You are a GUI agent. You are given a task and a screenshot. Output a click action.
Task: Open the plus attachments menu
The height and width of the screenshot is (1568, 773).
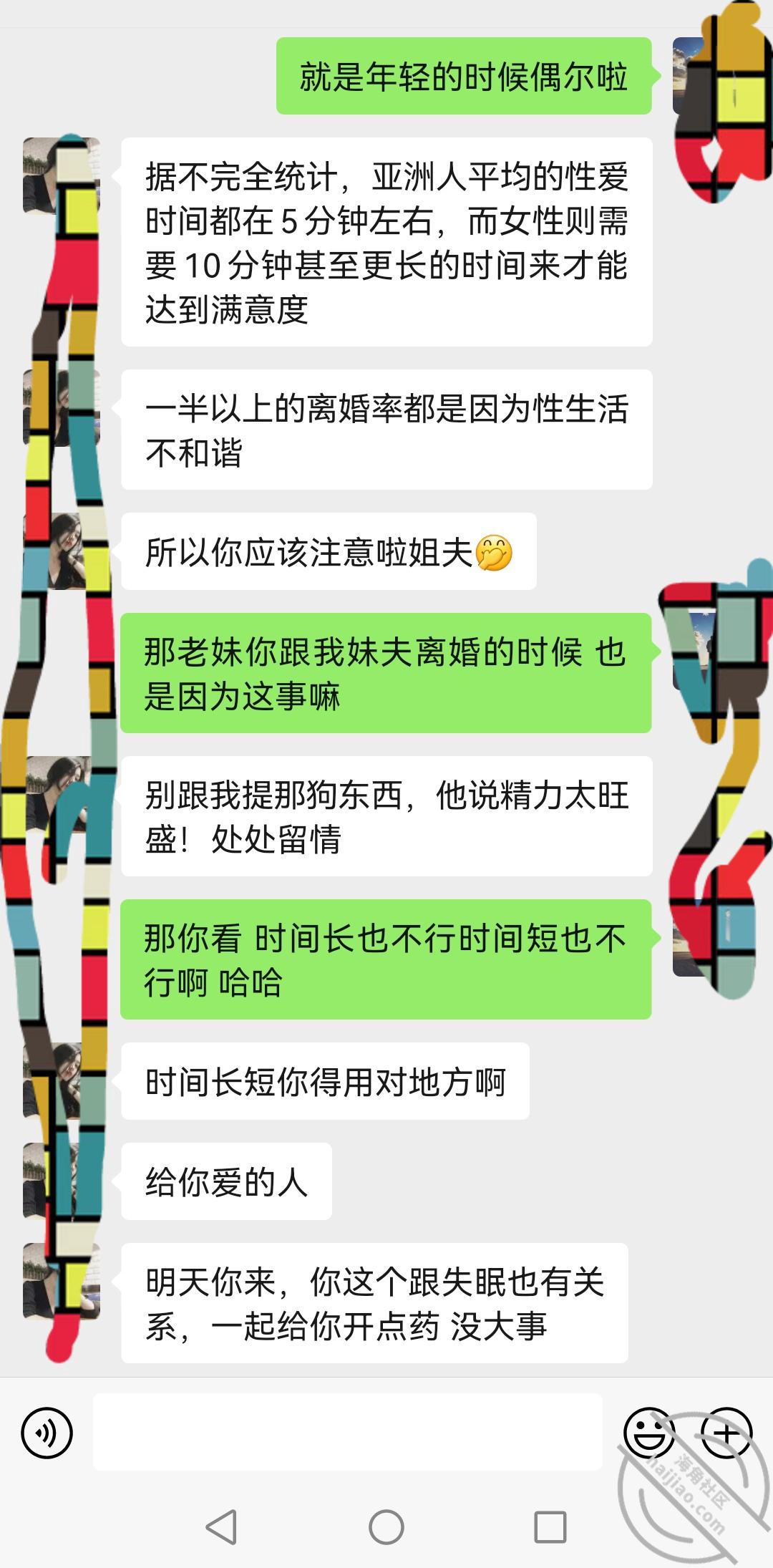click(726, 1433)
